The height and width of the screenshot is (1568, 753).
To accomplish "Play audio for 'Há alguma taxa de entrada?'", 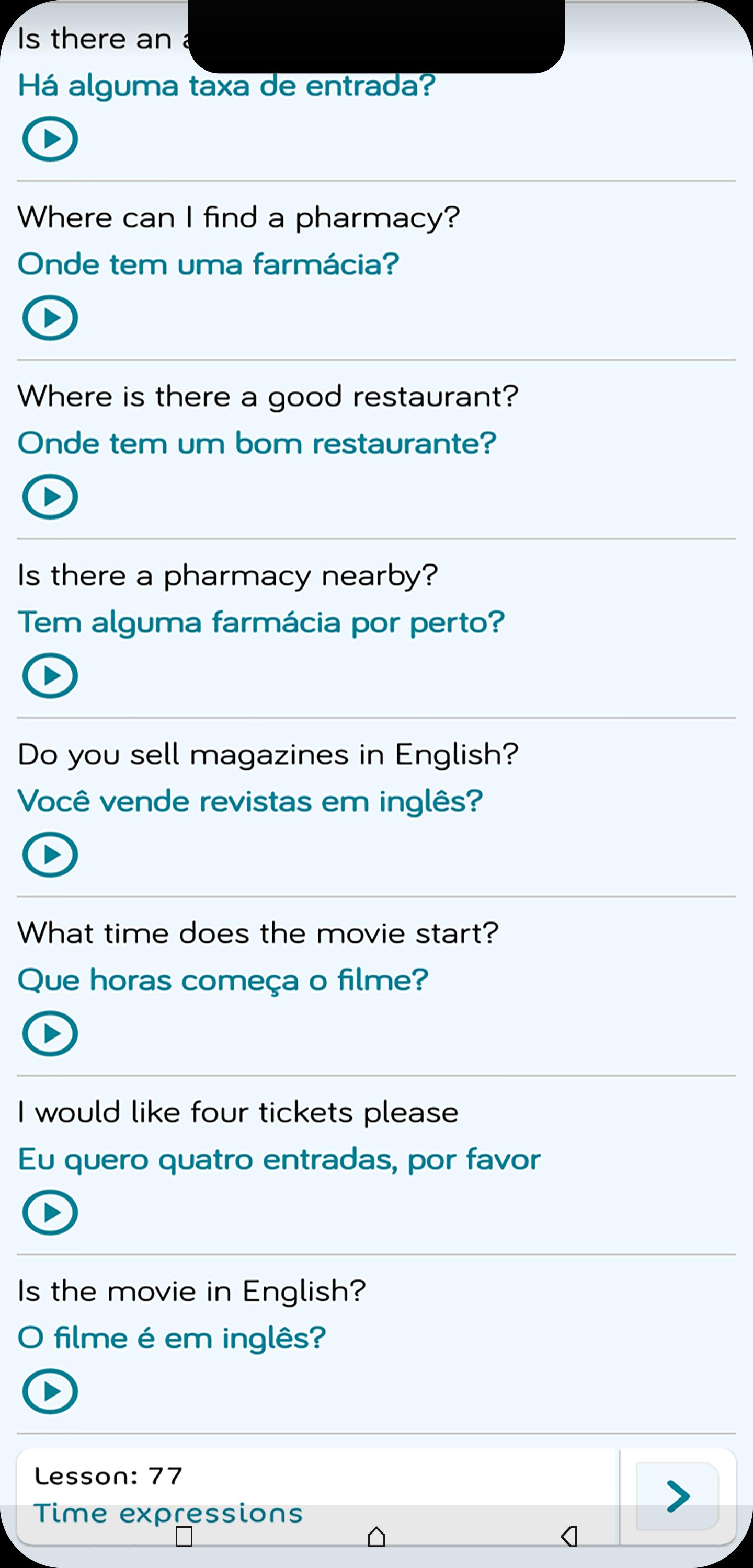I will click(50, 139).
